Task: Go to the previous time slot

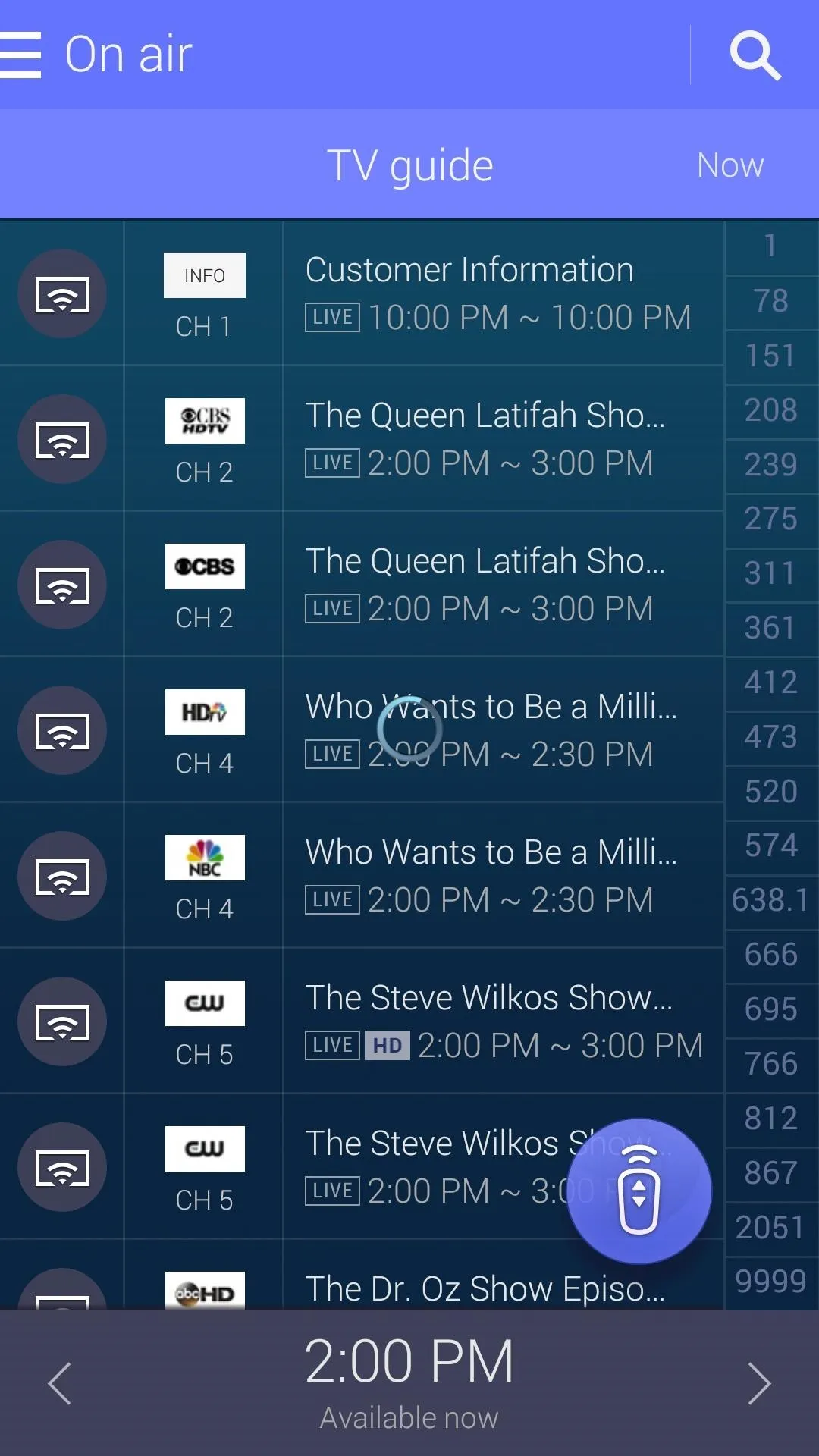Action: (59, 1383)
